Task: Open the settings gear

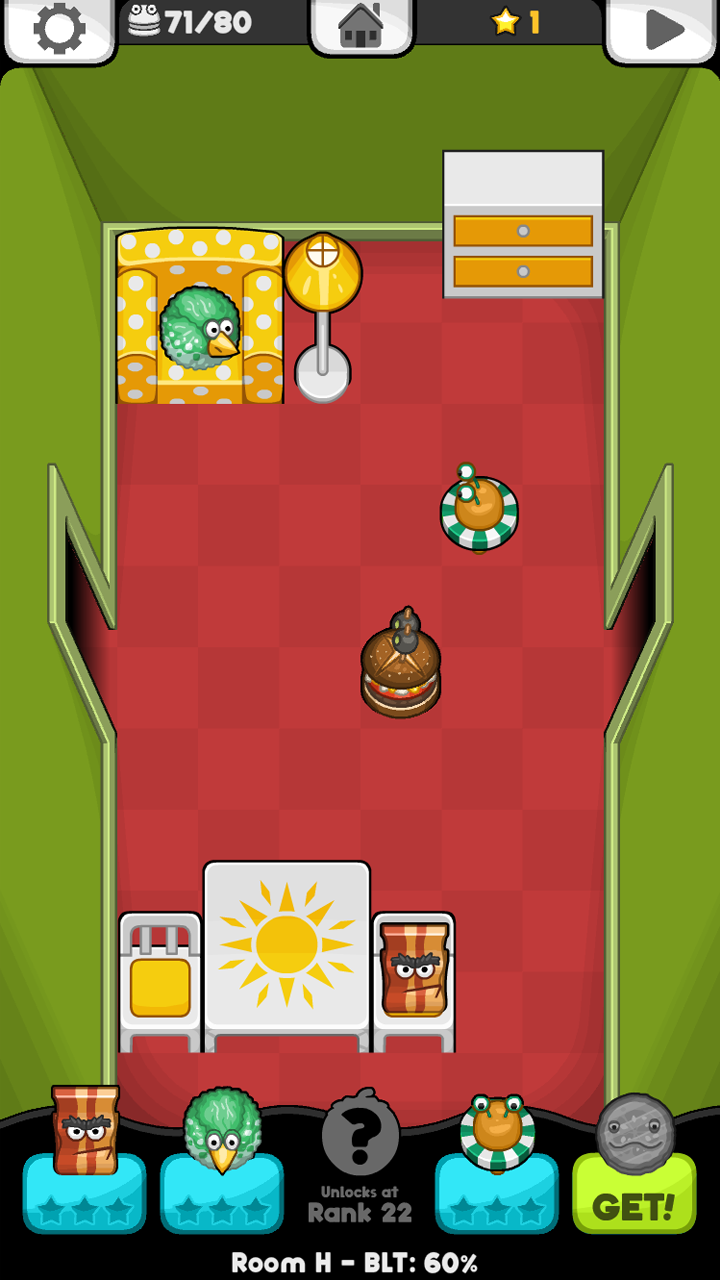Action: 58,29
